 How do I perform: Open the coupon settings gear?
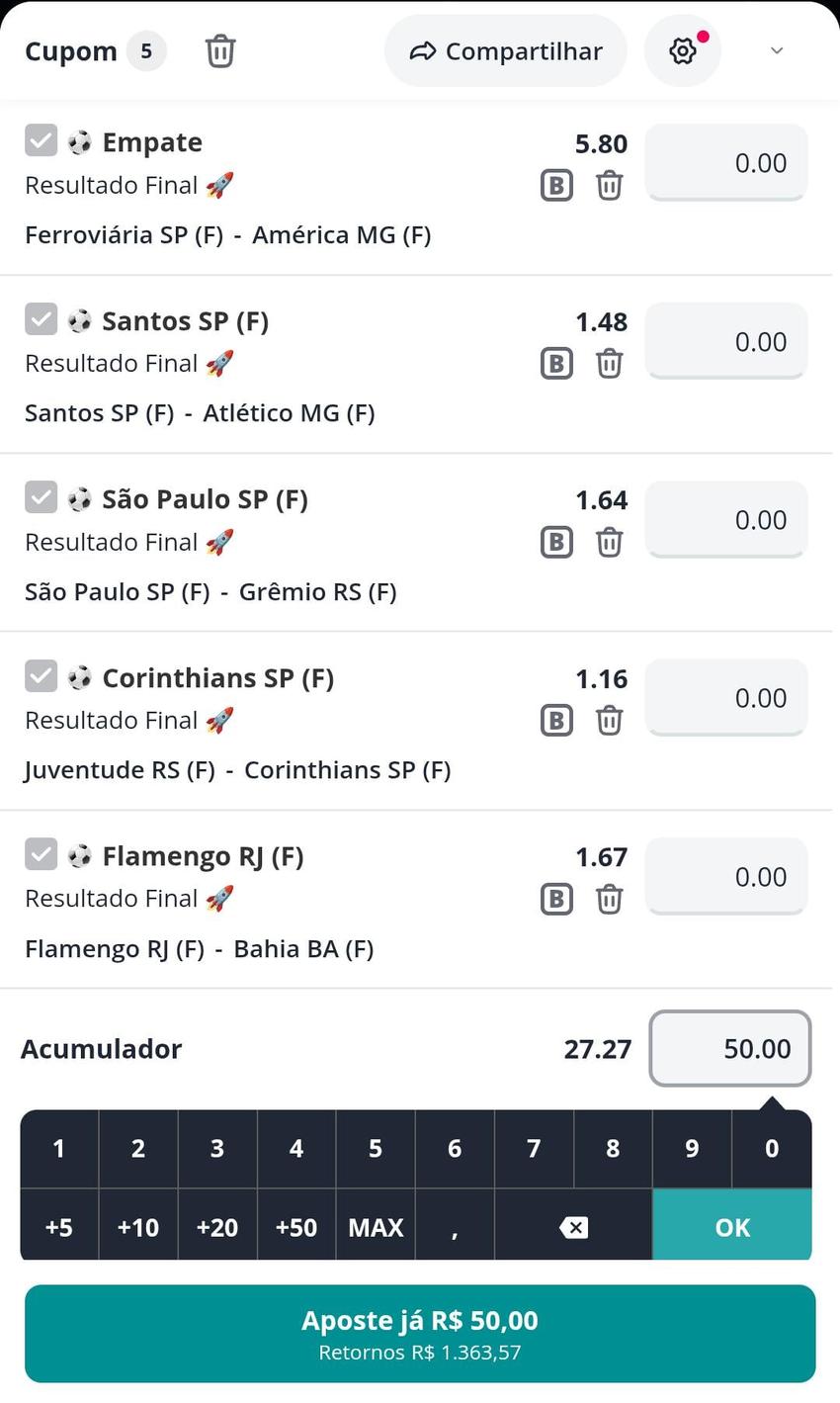click(681, 50)
